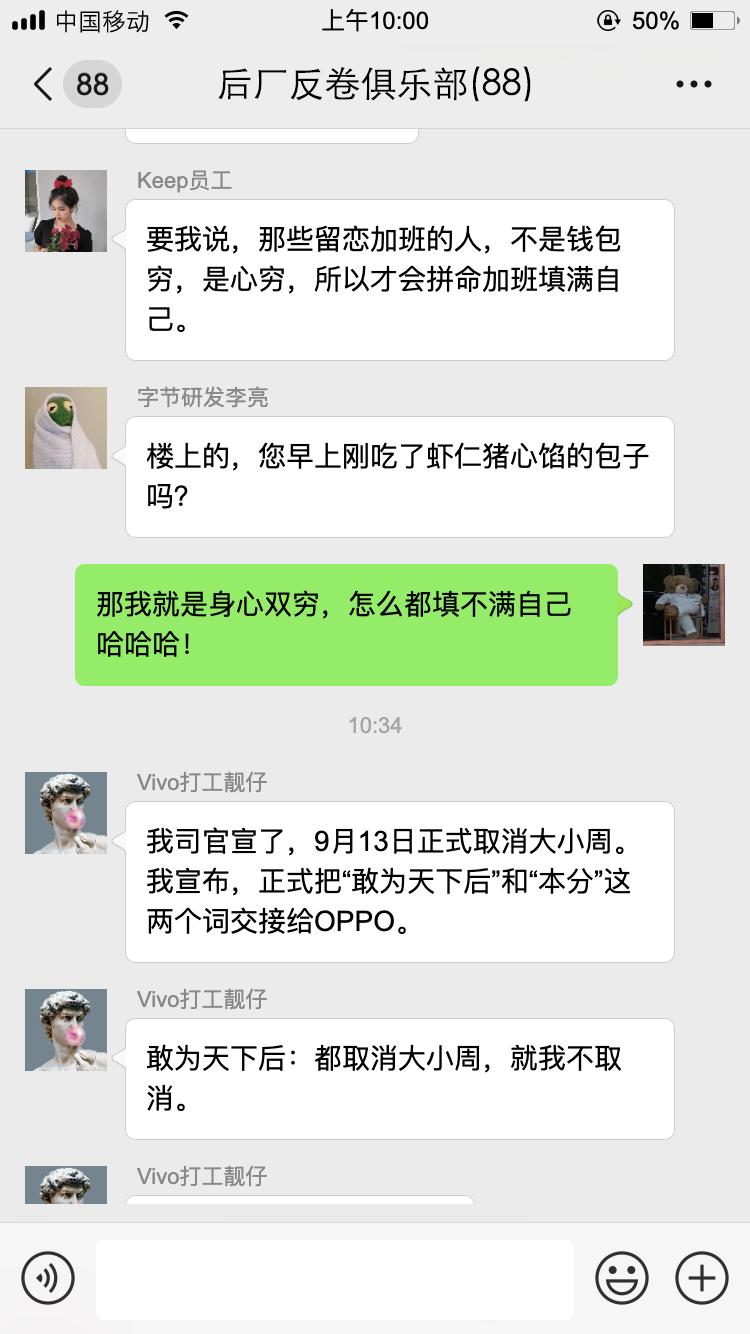The height and width of the screenshot is (1334, 750).
Task: Open the plus attachments menu
Action: (x=701, y=1278)
